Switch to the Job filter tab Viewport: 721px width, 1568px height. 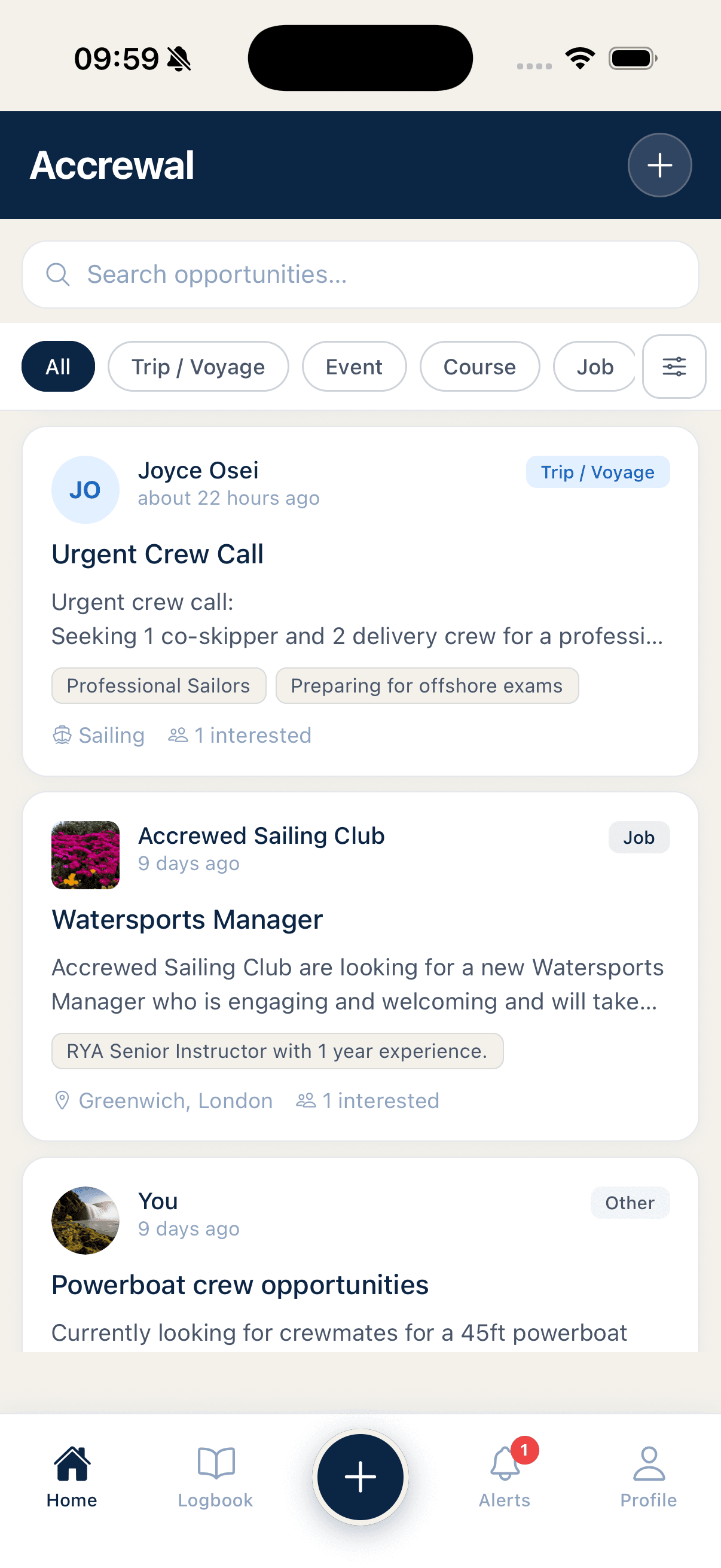tap(594, 366)
